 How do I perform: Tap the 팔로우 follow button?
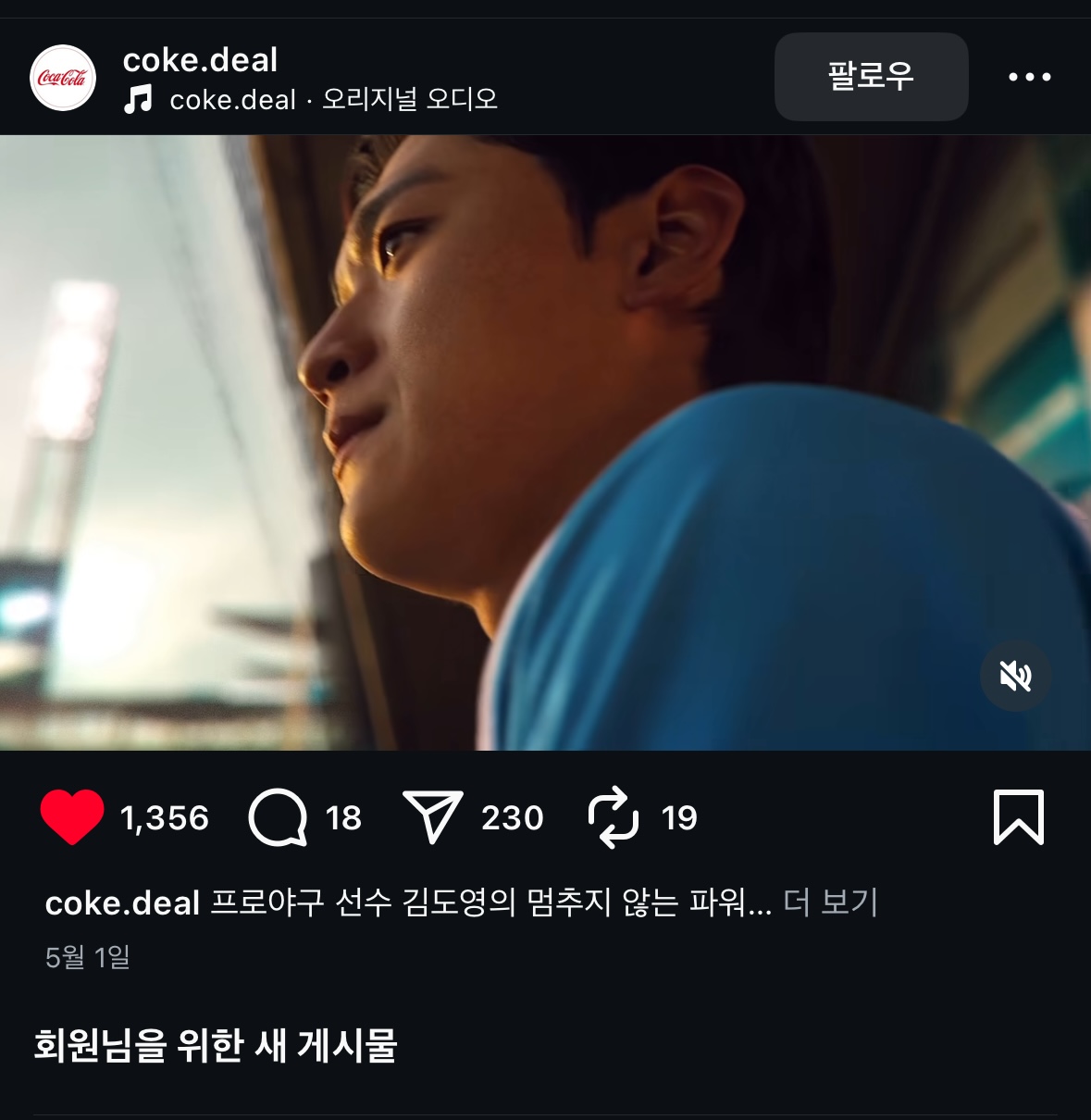pos(871,76)
